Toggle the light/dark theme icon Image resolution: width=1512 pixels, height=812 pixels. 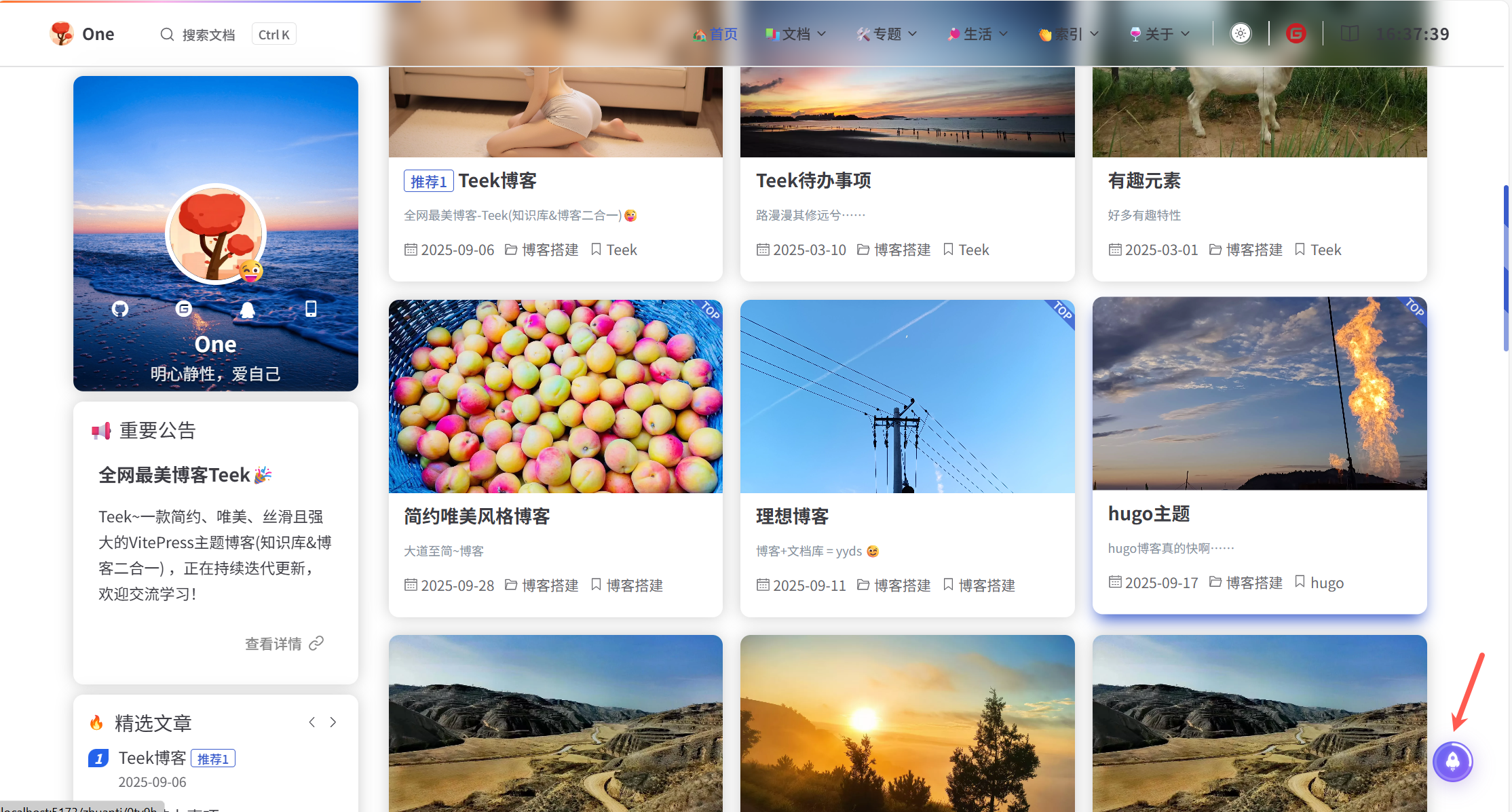click(x=1241, y=34)
